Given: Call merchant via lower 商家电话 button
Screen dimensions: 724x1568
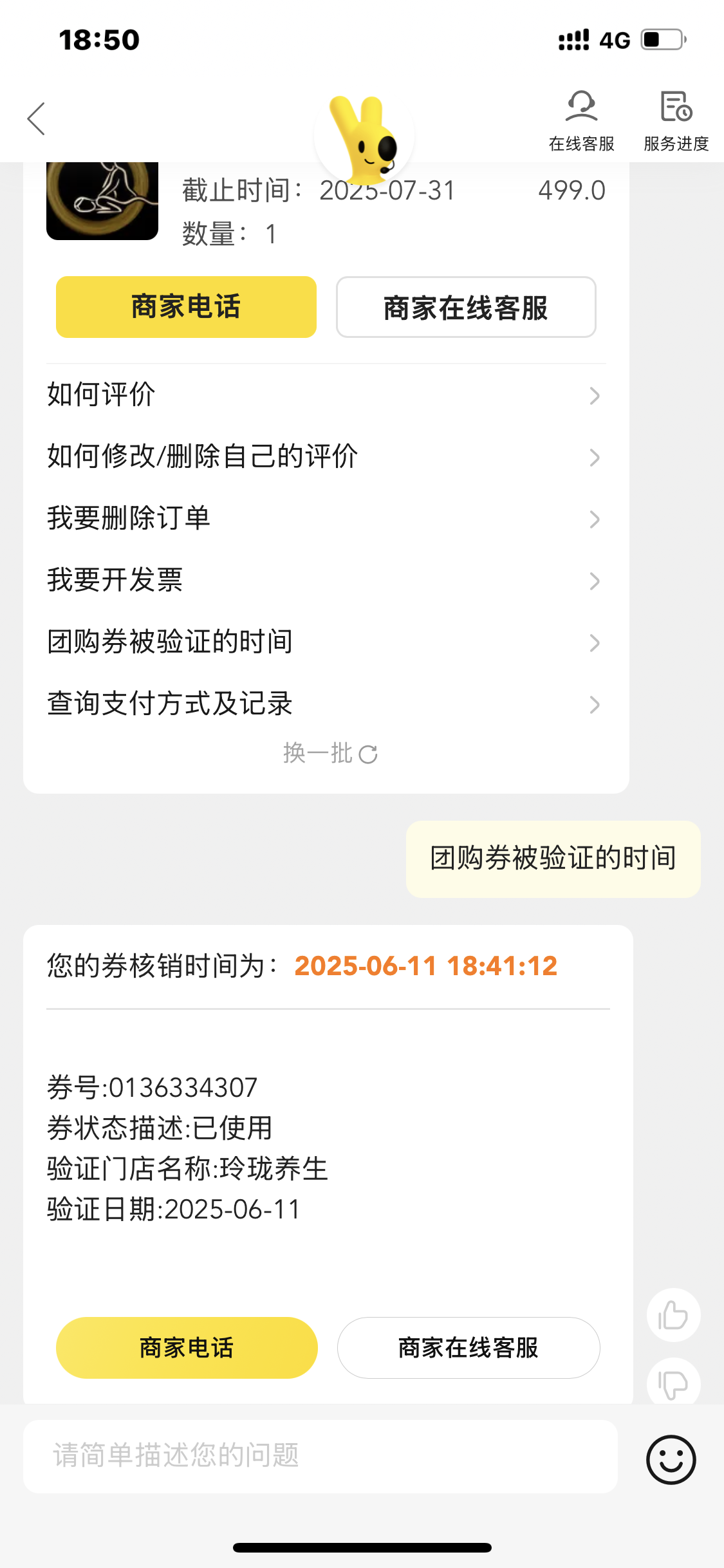Looking at the screenshot, I should pos(187,1347).
